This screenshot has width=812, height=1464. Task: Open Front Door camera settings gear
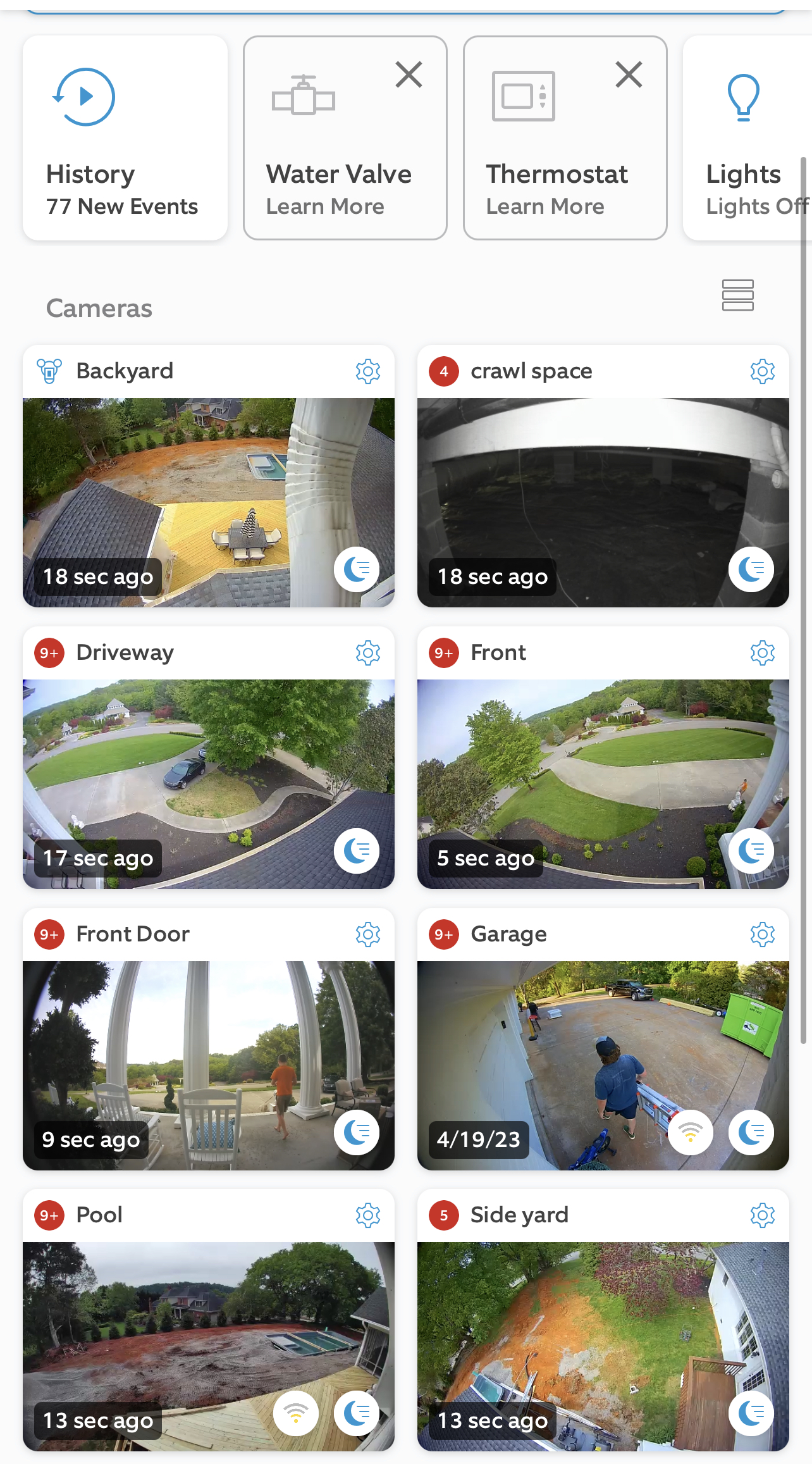click(x=367, y=934)
